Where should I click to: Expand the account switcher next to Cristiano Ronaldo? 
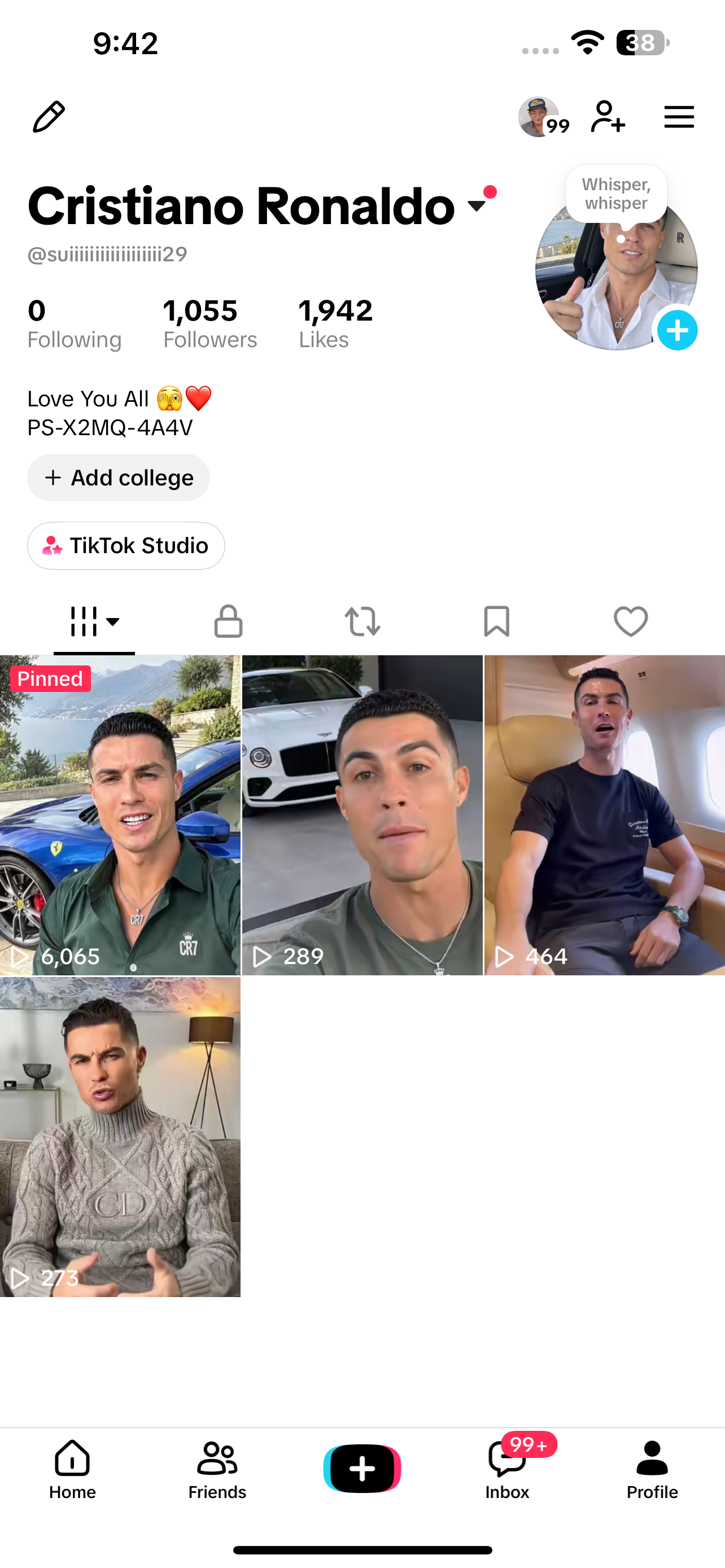pyautogui.click(x=477, y=205)
